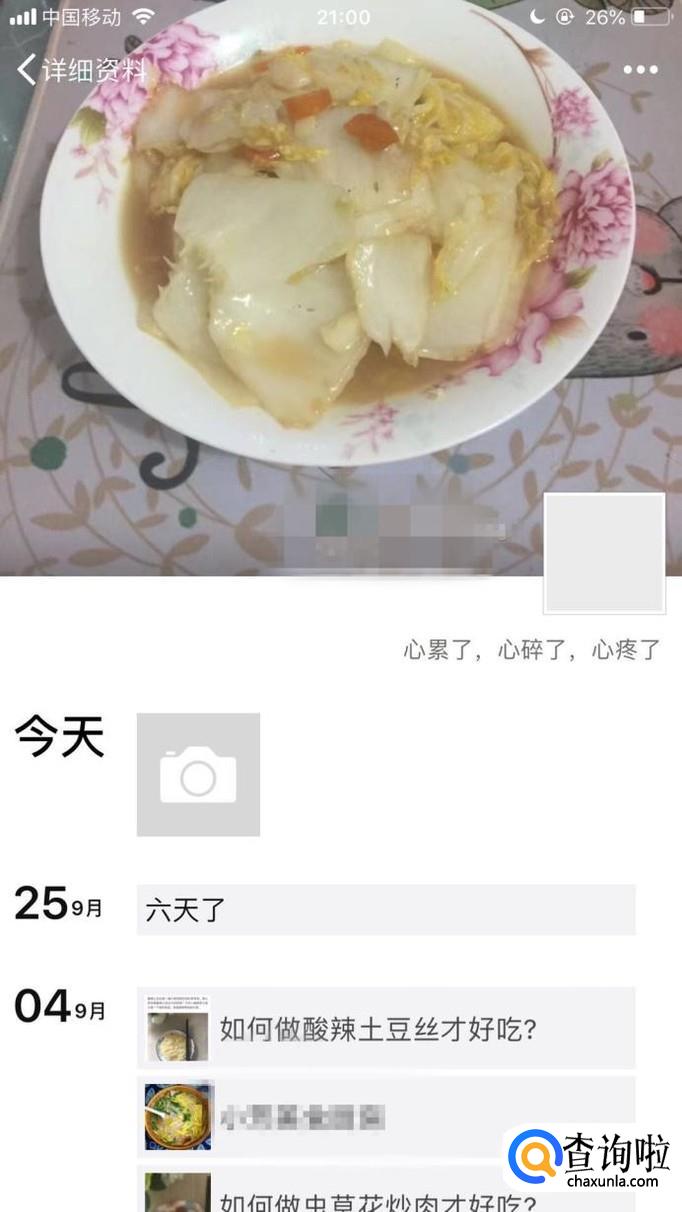The height and width of the screenshot is (1212, 682).
Task: Tap the camera tile to post a moment
Action: pos(198,774)
